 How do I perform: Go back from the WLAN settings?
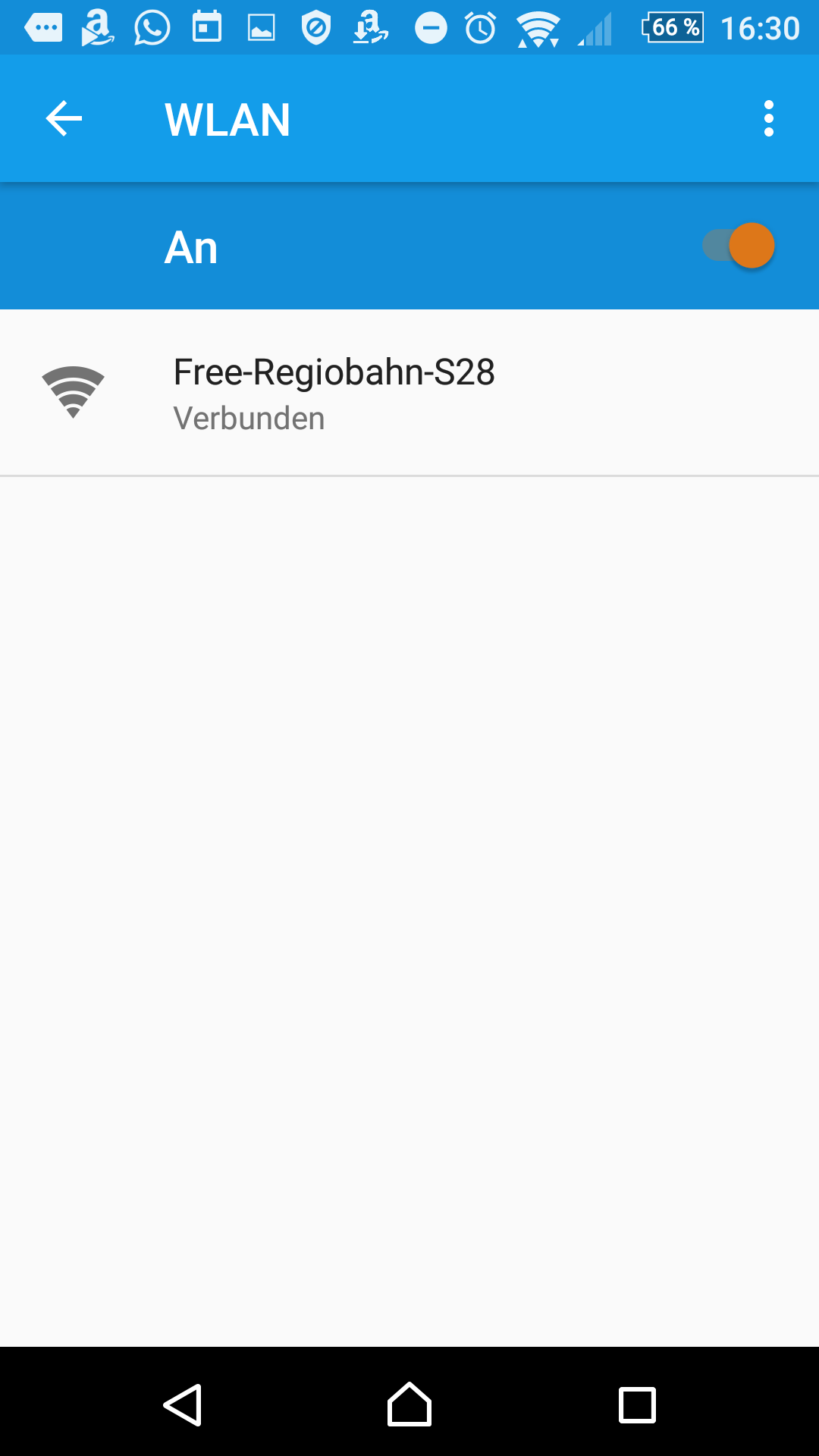pos(64,118)
